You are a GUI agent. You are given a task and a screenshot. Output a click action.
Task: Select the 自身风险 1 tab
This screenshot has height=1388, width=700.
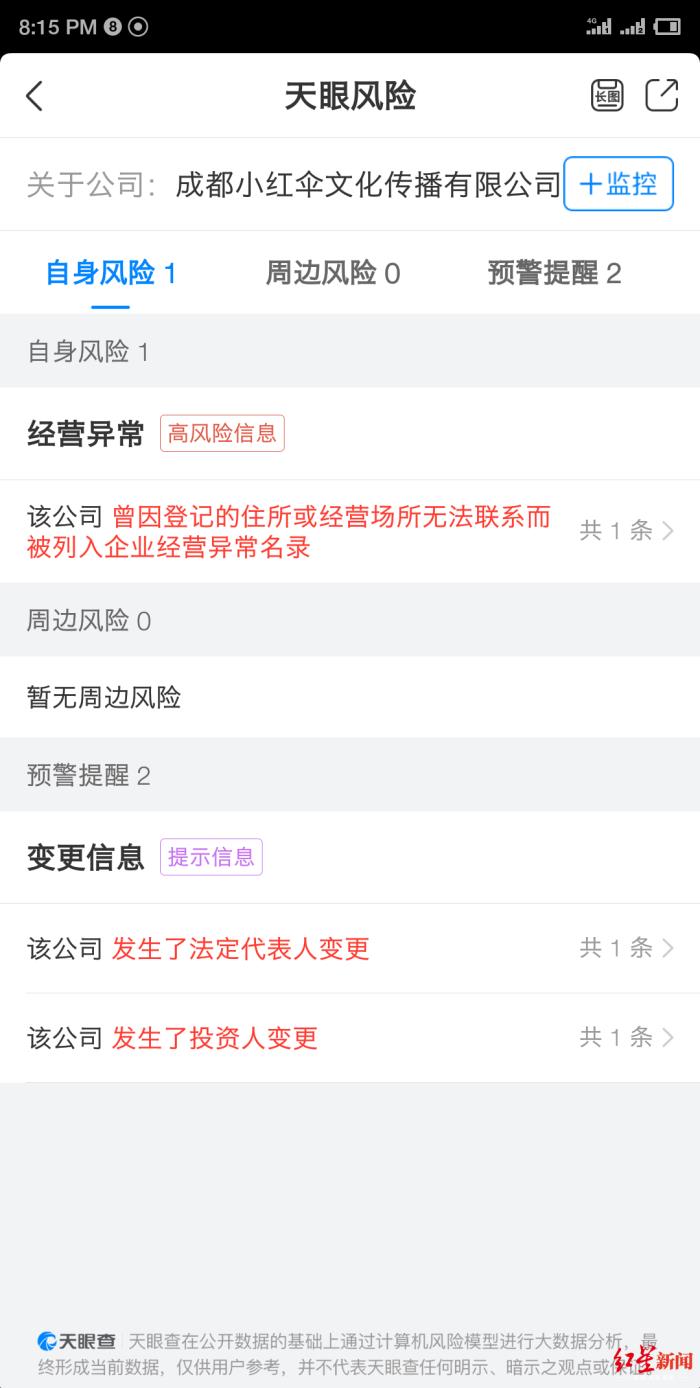click(x=111, y=273)
